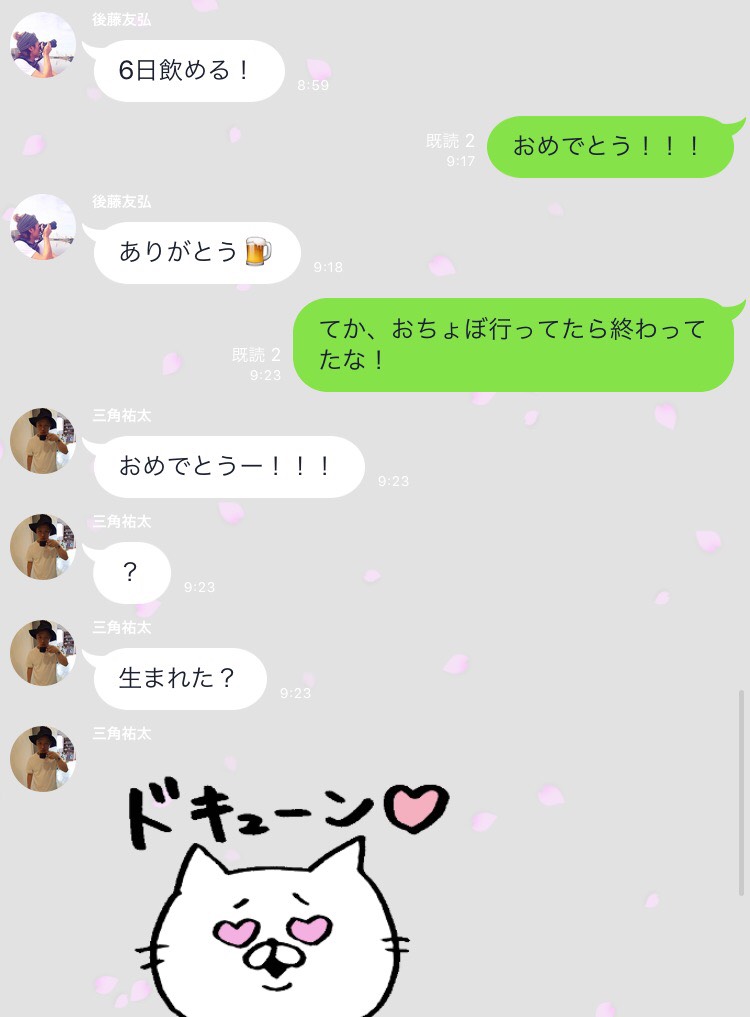Viewport: 750px width, 1017px height.
Task: Tap 三角祐太's avatar next to おめでとうー message
Action: click(x=43, y=441)
